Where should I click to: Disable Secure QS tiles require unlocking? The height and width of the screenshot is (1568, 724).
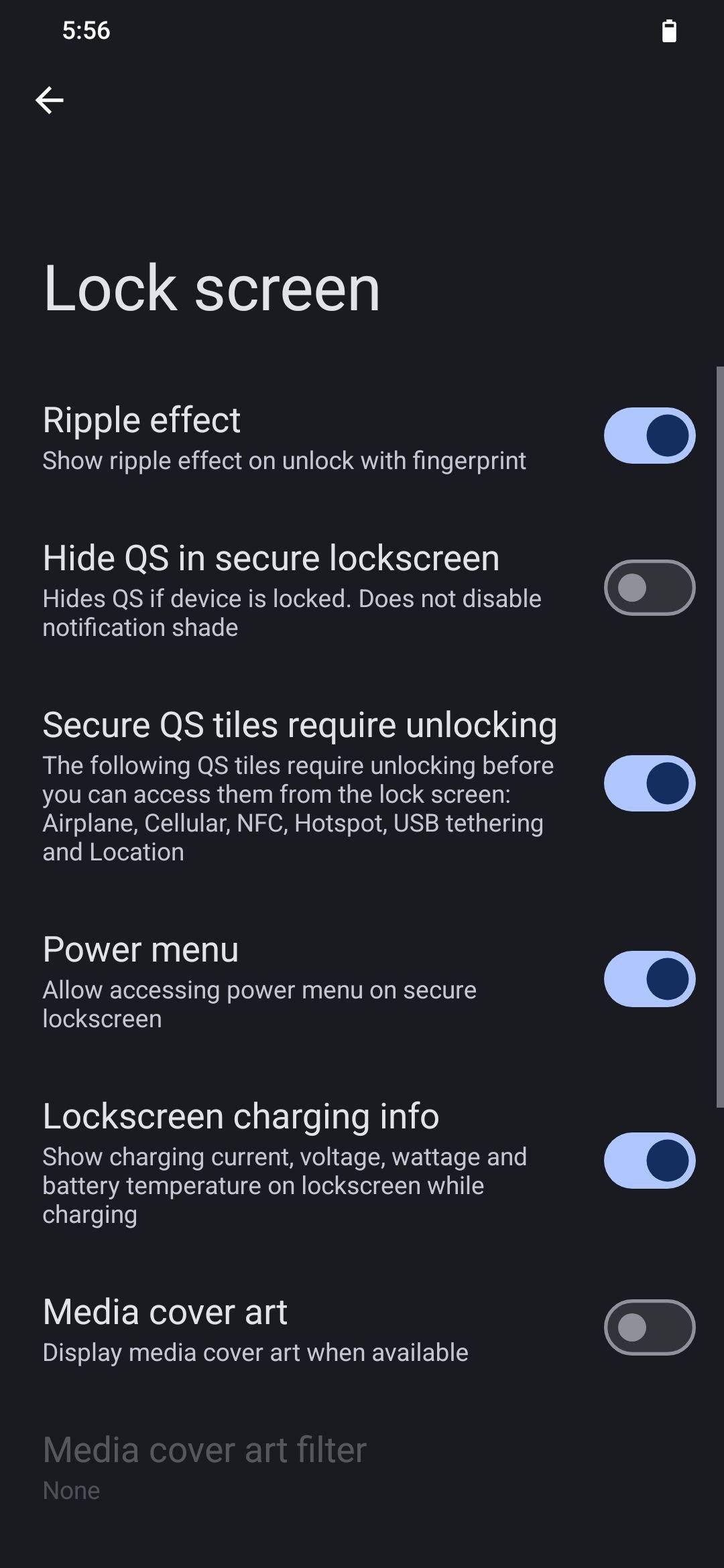(649, 783)
